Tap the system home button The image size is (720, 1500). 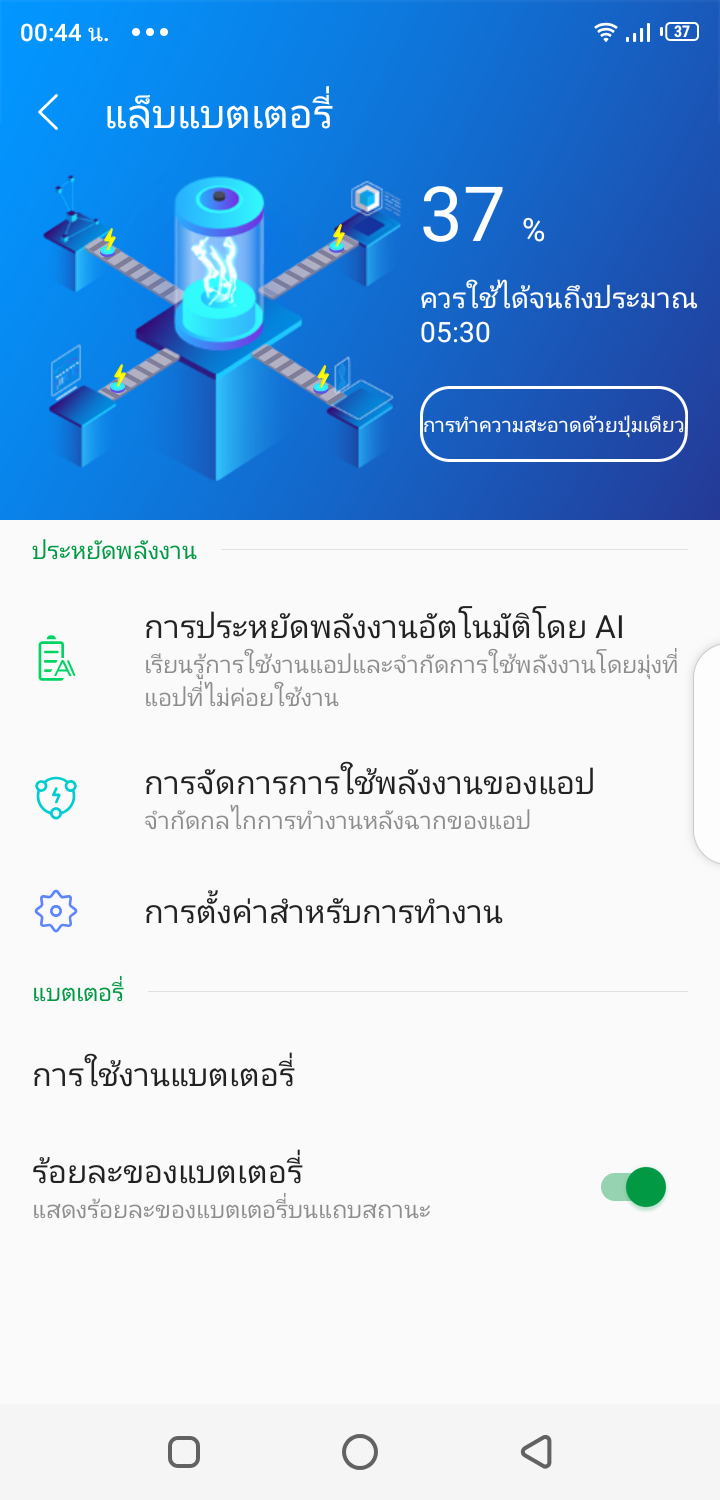coord(360,1451)
